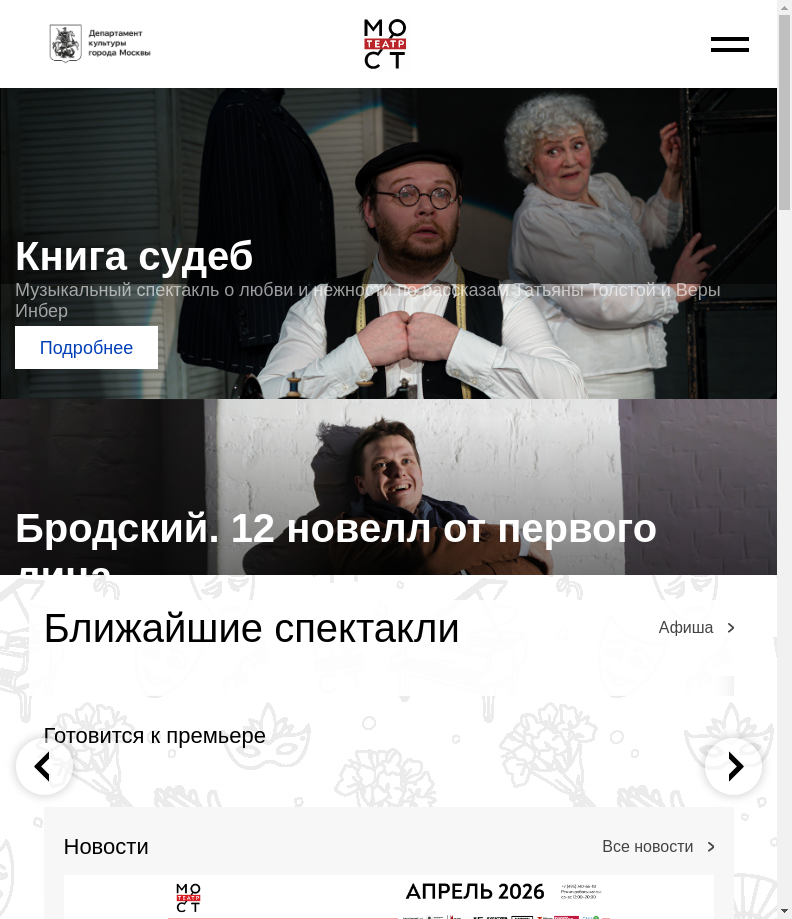Open Moscow Department of Culture link

(x=100, y=43)
